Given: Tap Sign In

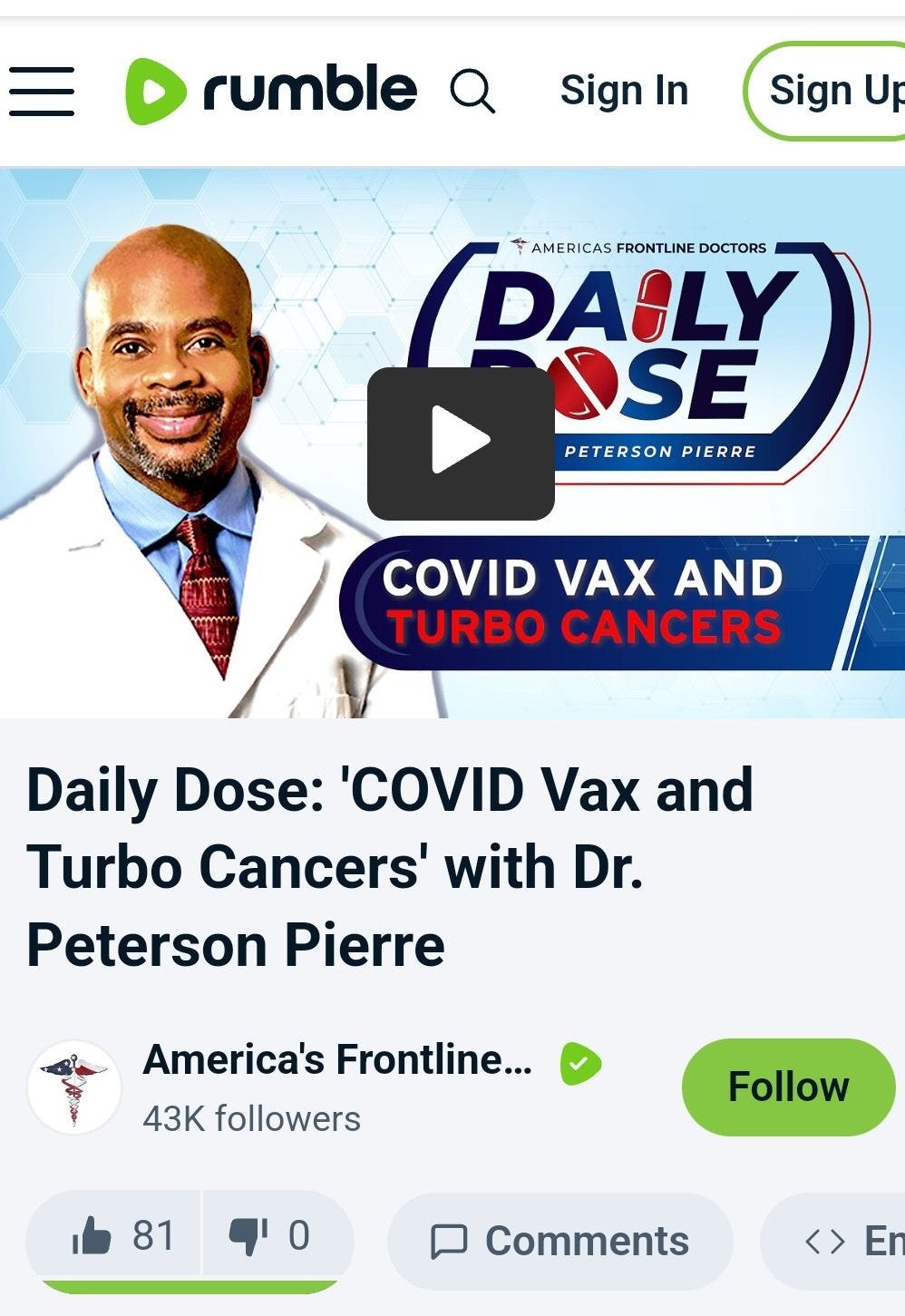Looking at the screenshot, I should tap(624, 91).
